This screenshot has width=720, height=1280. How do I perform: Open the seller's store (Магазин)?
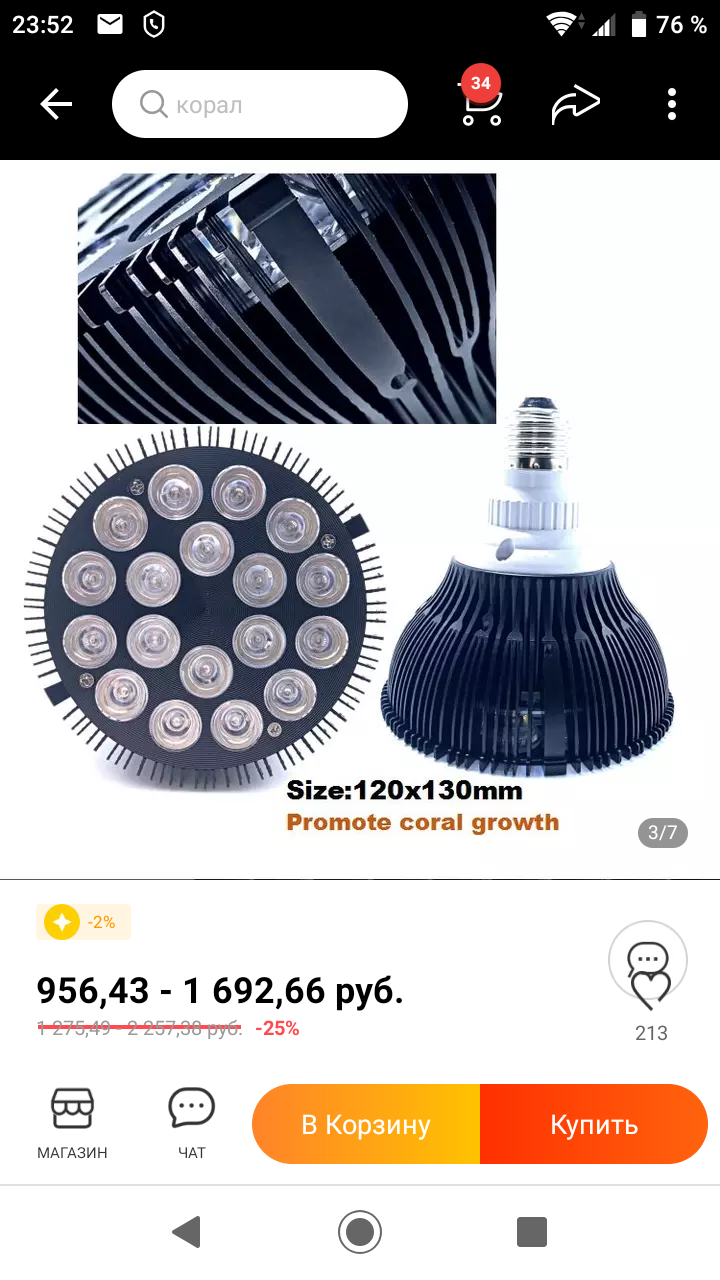point(72,1123)
